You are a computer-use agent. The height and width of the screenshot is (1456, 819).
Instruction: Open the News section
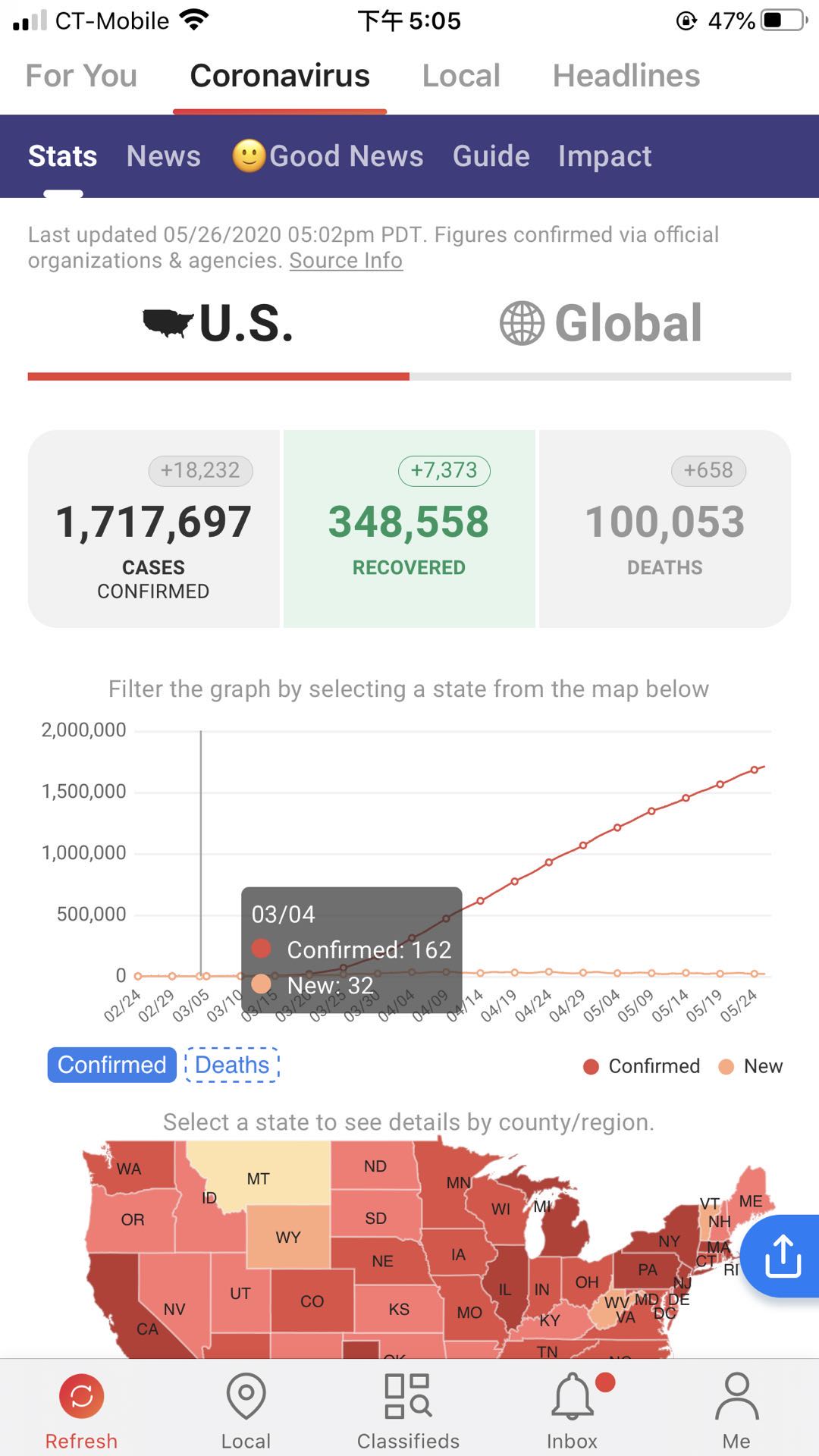tap(164, 156)
